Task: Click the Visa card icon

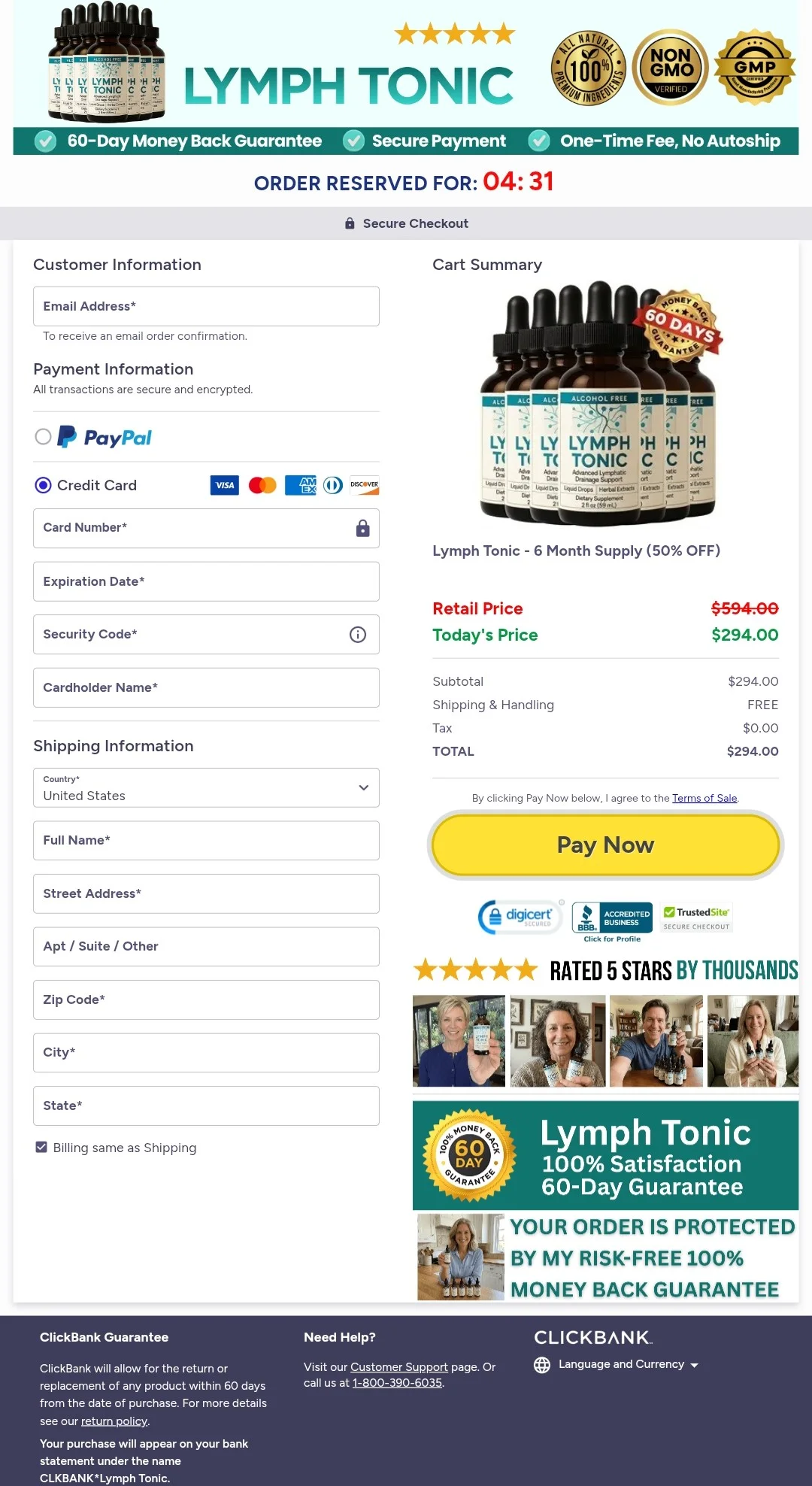Action: 224,485
